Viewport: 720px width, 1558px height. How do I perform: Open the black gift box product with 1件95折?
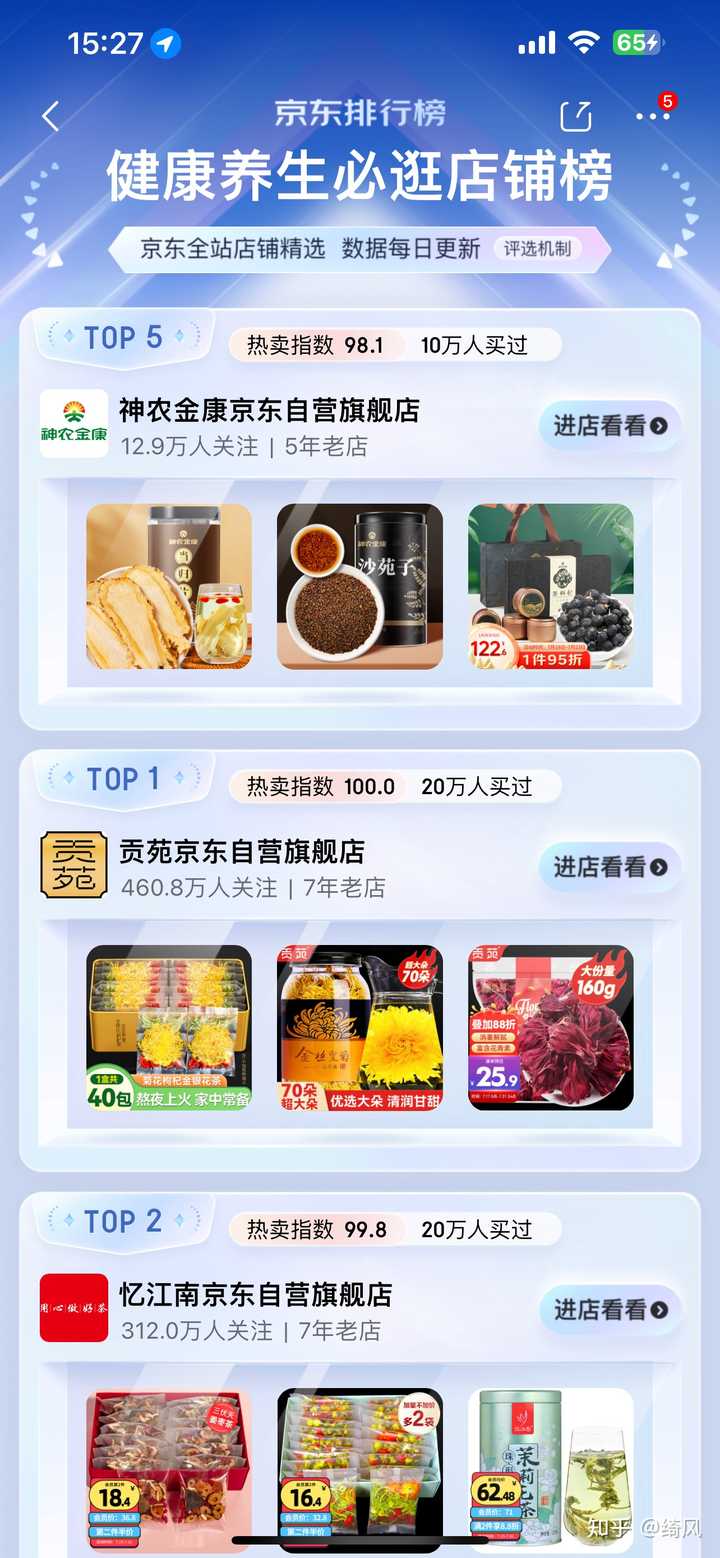551,586
